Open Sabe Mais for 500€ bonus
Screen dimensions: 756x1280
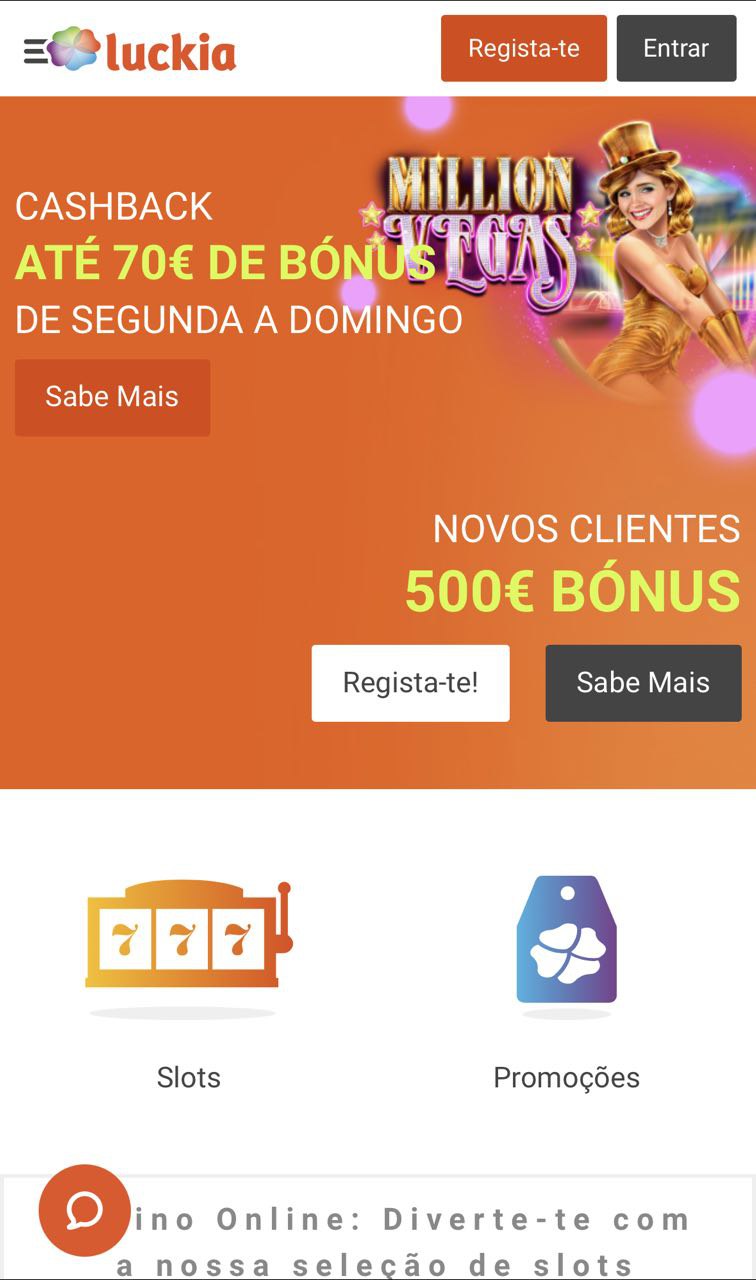[x=643, y=683]
